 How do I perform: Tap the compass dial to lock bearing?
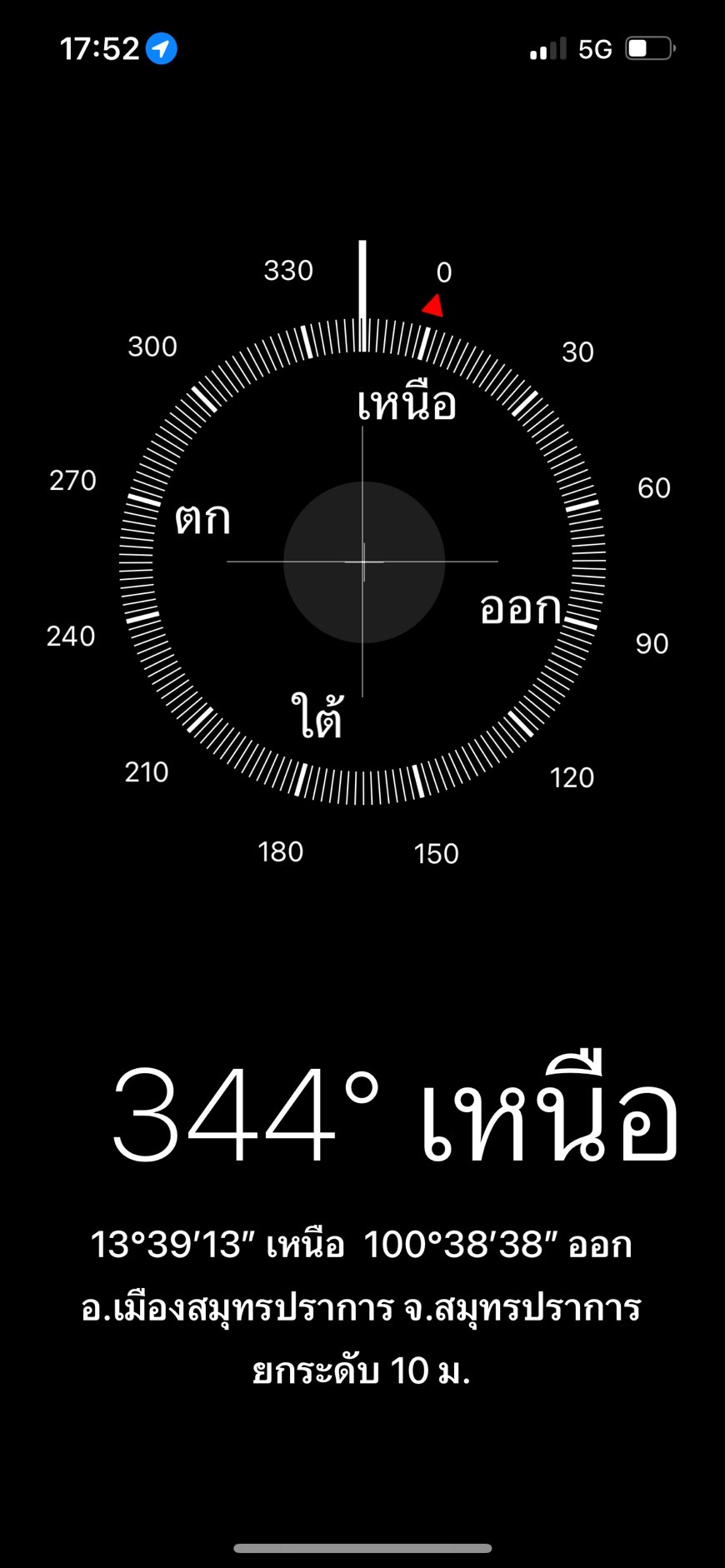(x=362, y=562)
